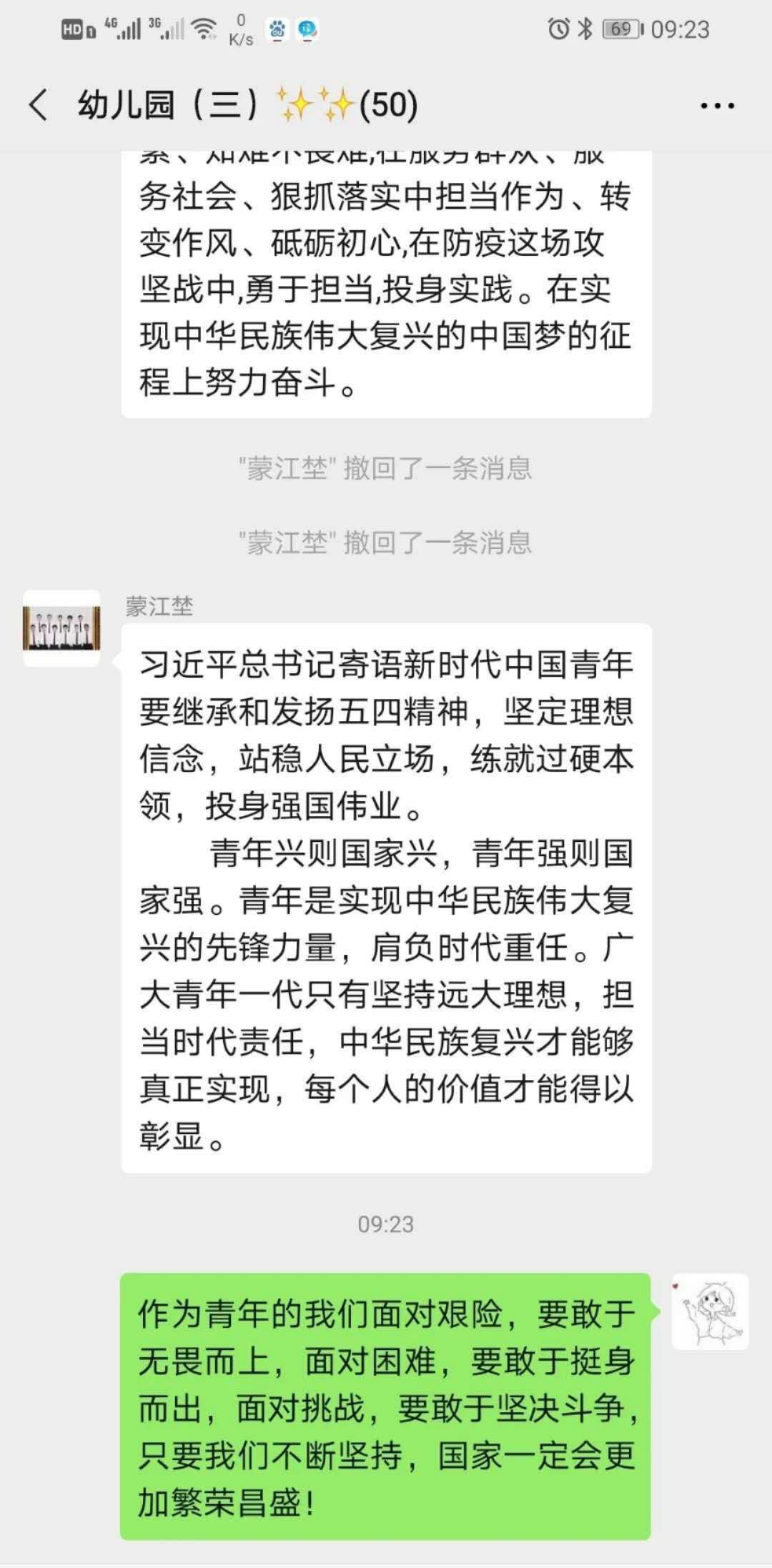Go back from the group chat
The image size is (772, 1568).
(39, 105)
